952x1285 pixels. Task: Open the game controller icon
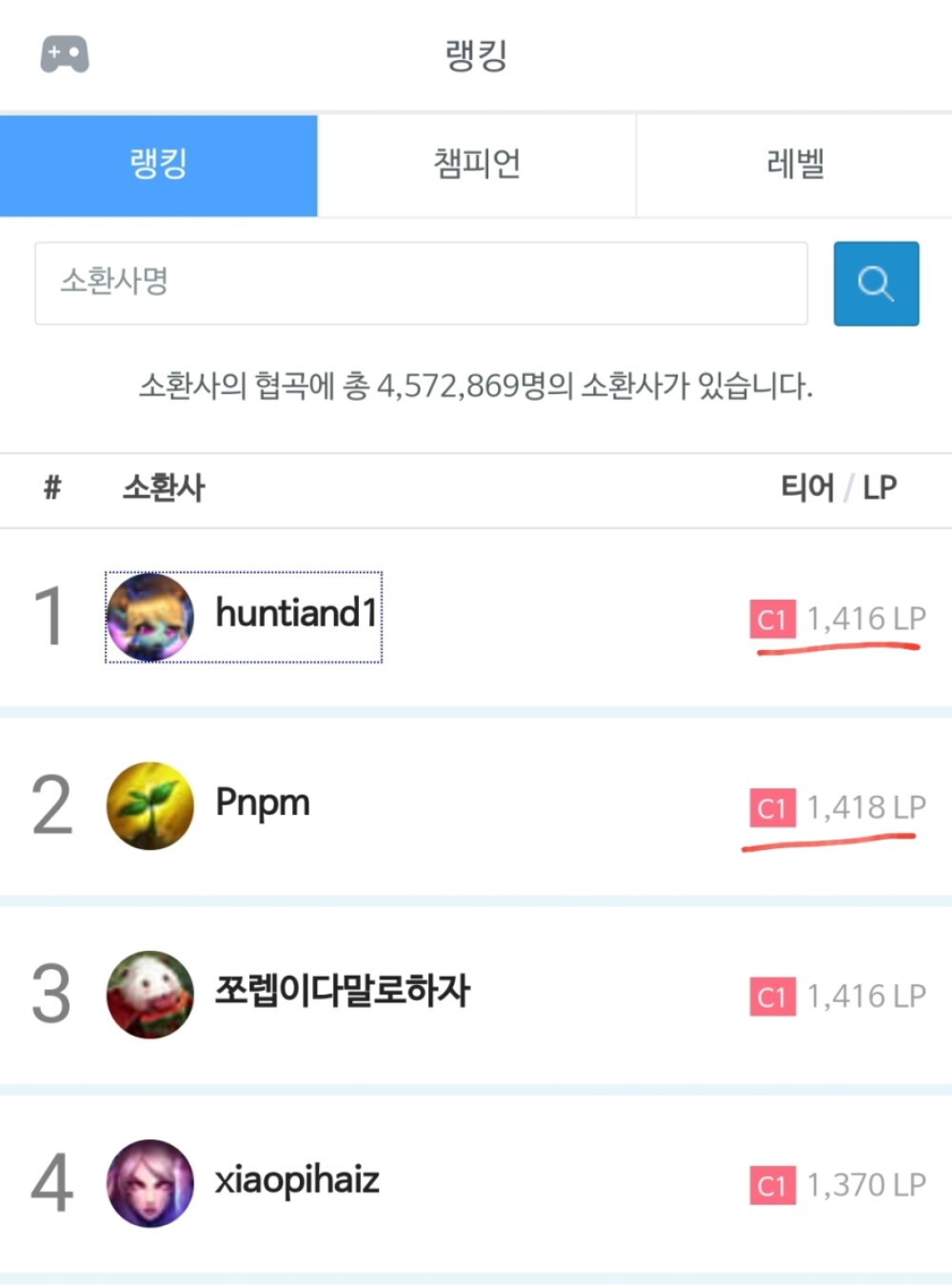(64, 54)
